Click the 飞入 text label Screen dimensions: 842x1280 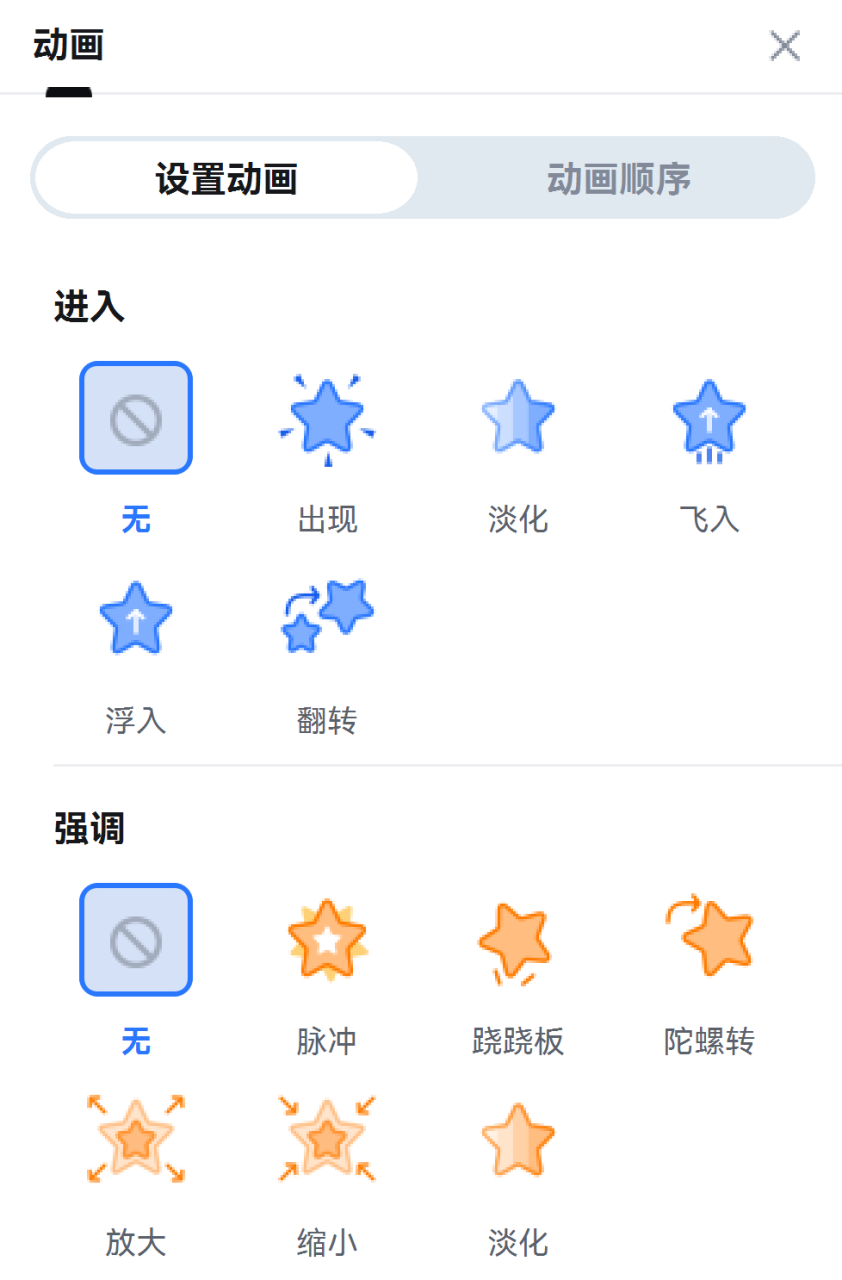[x=709, y=520]
